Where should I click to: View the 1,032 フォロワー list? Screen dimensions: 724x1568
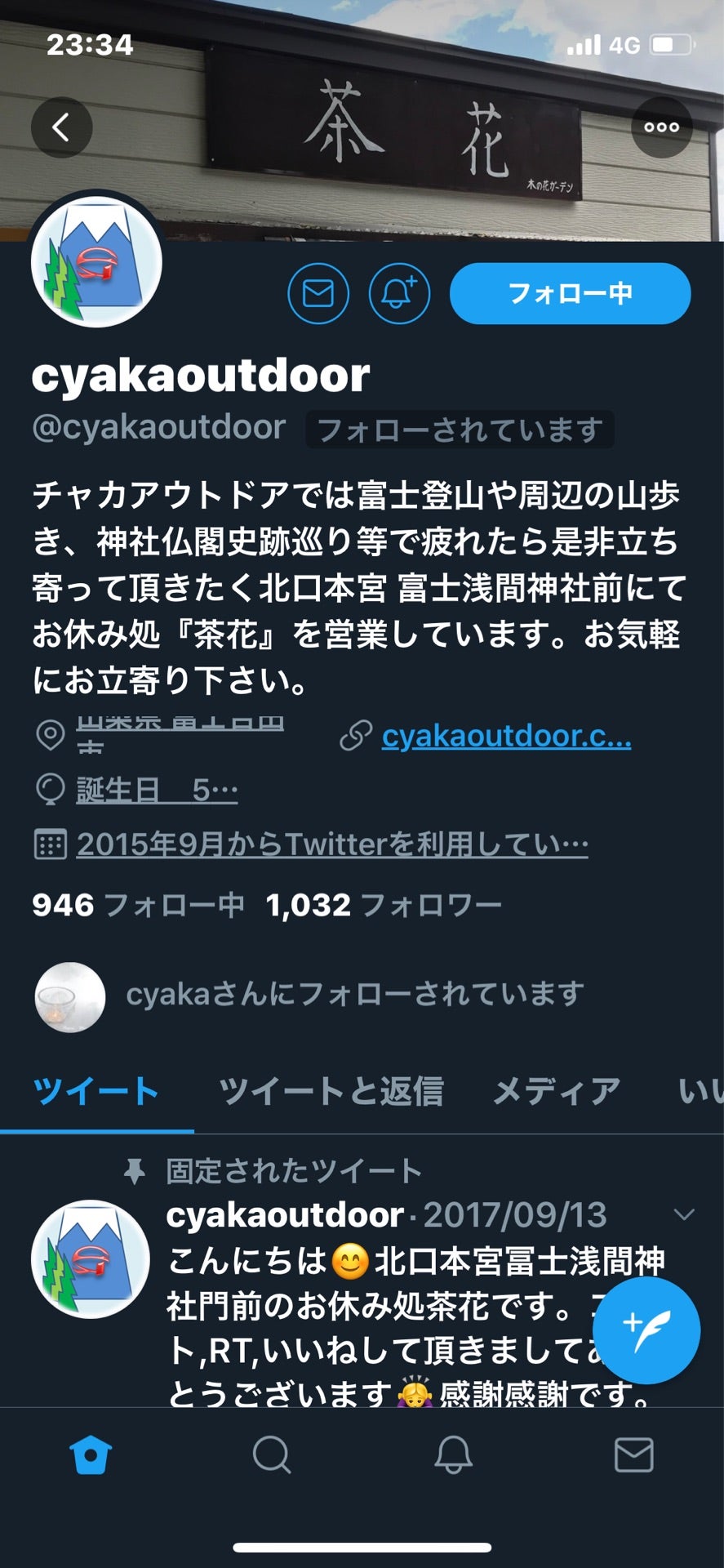384,902
